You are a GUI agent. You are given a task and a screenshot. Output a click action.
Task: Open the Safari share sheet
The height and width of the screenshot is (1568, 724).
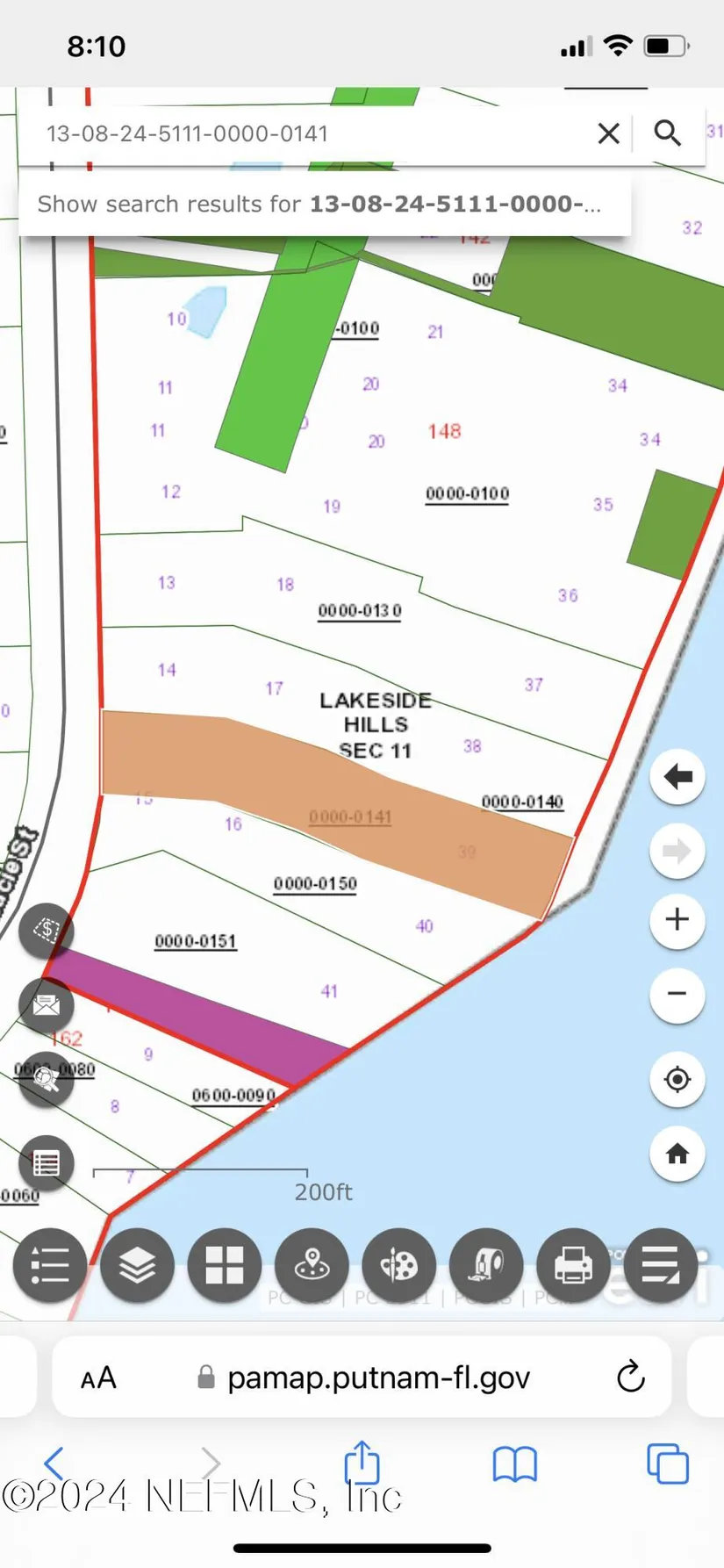[362, 1464]
